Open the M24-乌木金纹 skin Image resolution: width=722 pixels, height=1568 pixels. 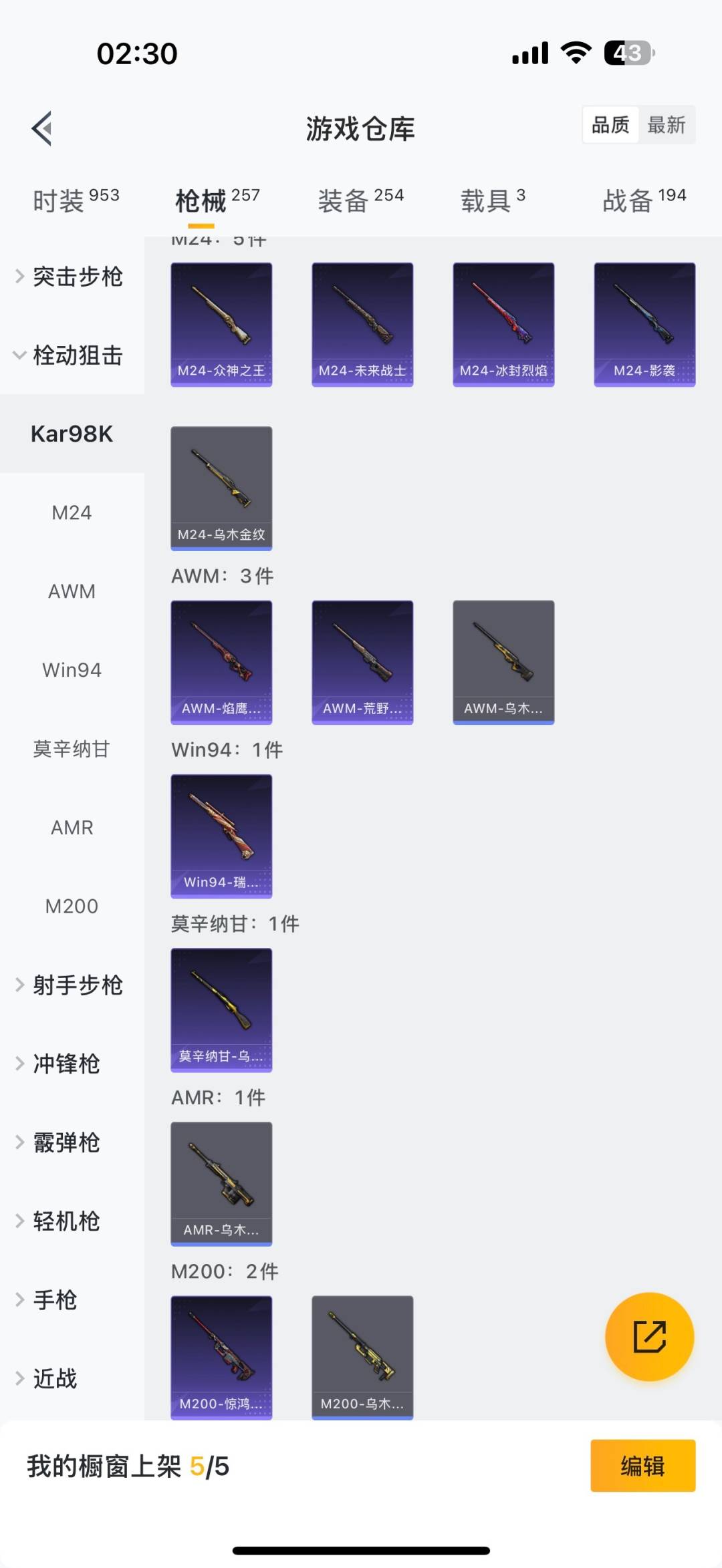pos(221,488)
